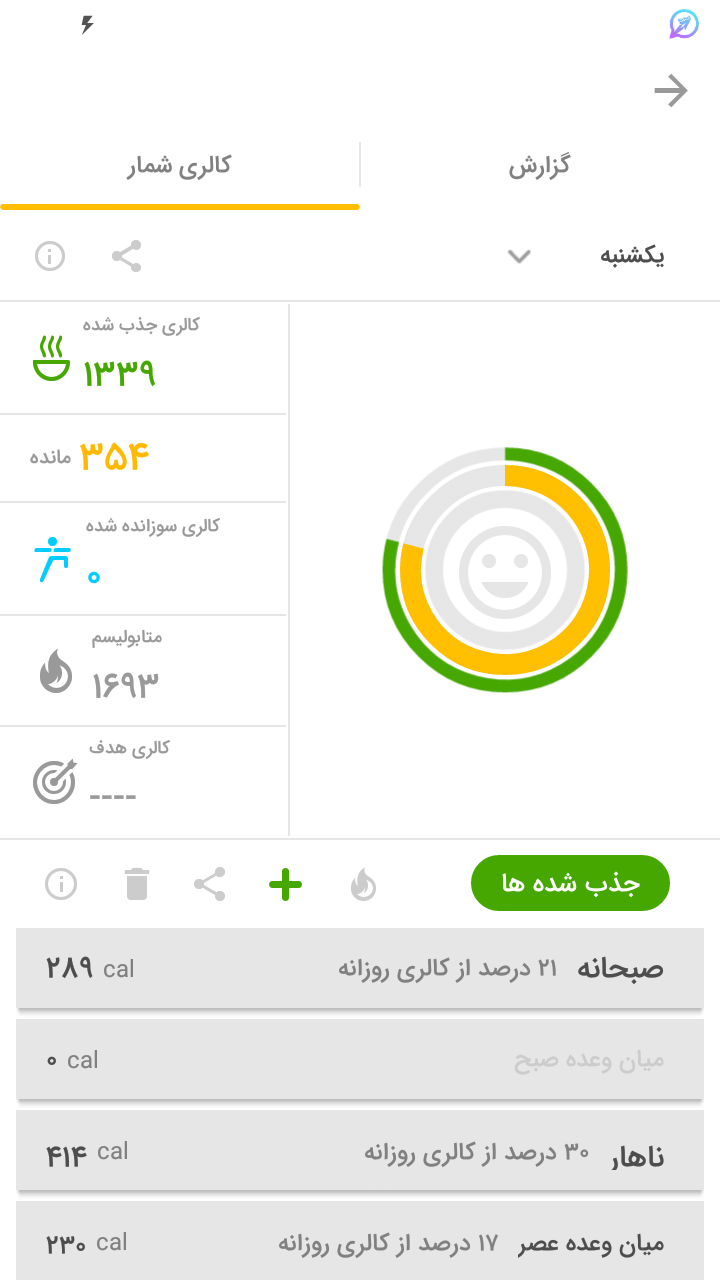Add a new food entry
The image size is (720, 1280).
tap(286, 884)
